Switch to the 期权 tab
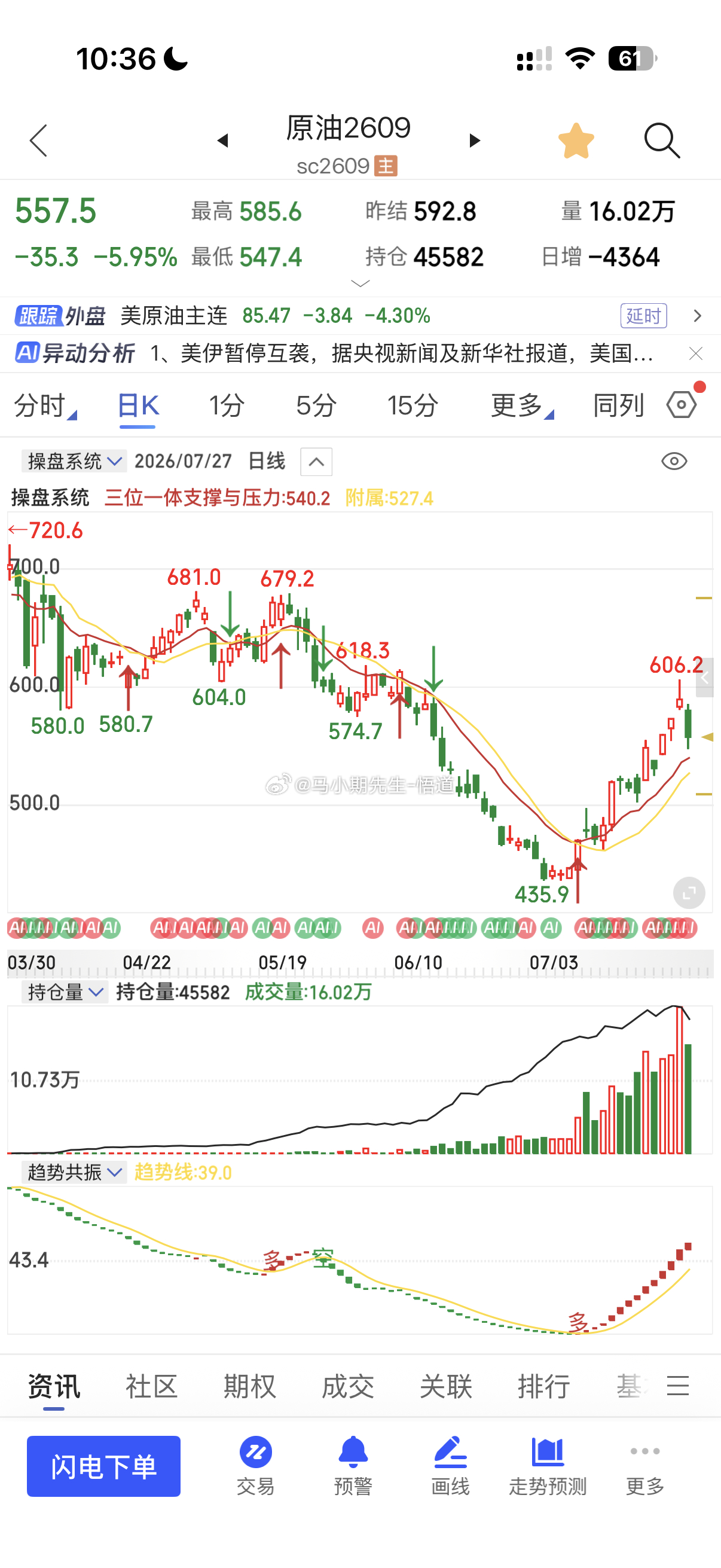The height and width of the screenshot is (1568, 721). (x=249, y=1386)
